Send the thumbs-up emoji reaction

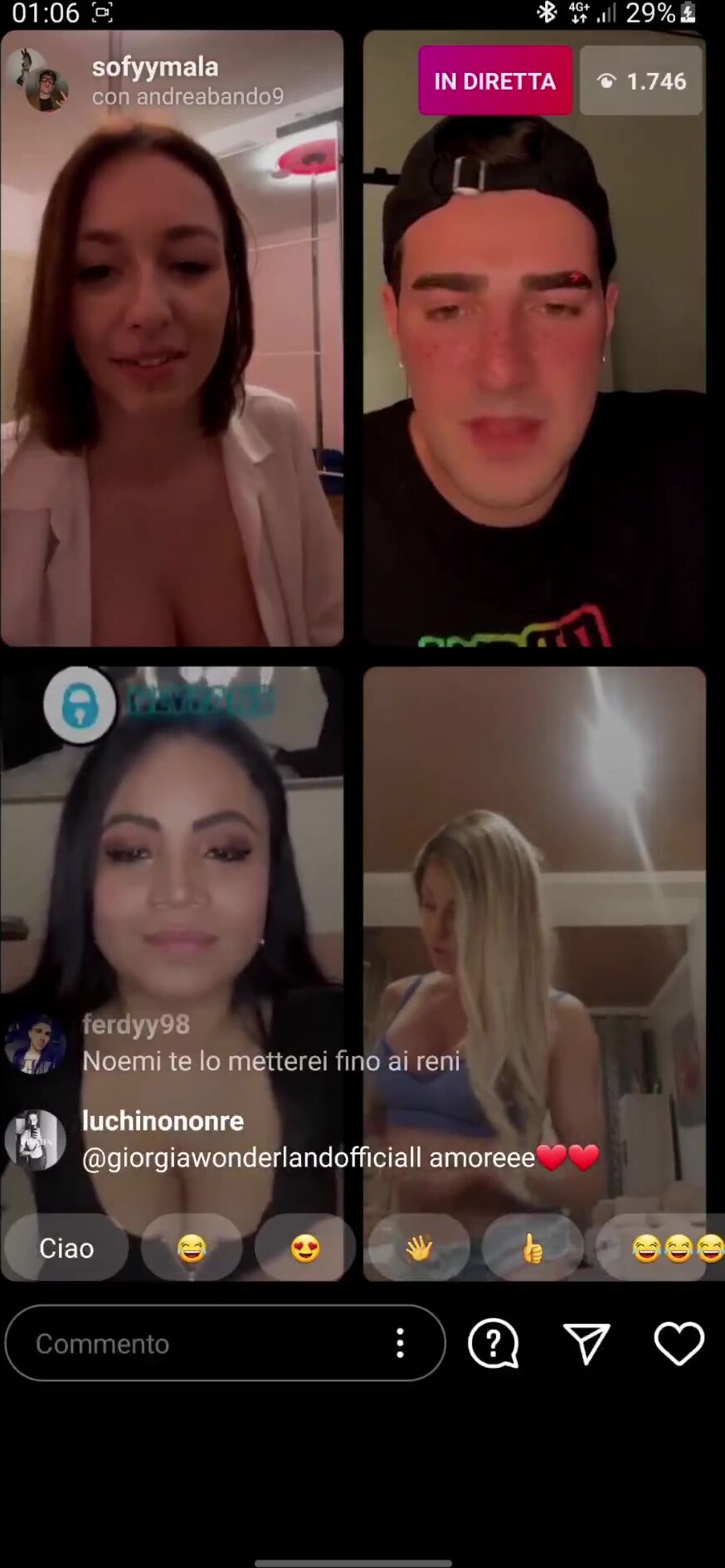533,1248
